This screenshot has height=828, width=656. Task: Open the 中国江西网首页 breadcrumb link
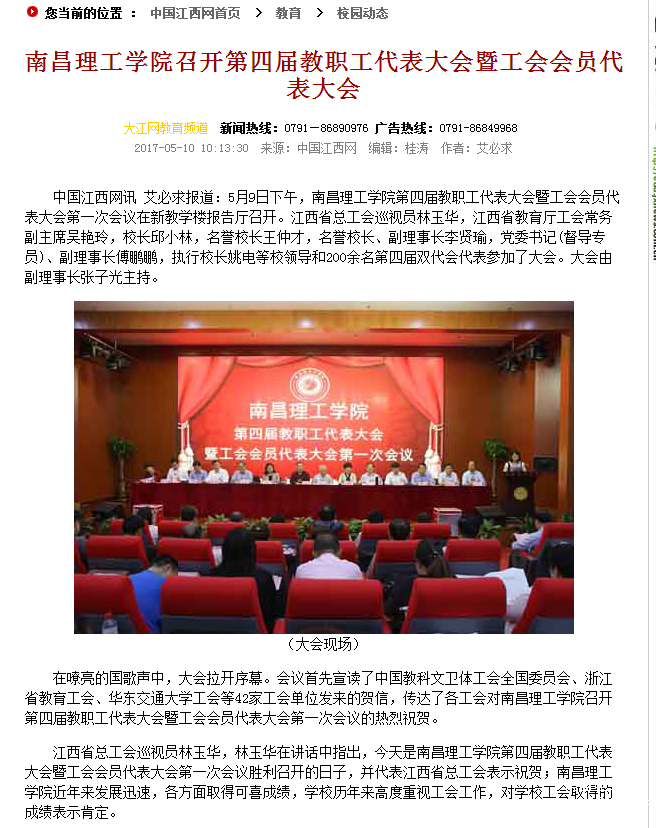coord(195,13)
